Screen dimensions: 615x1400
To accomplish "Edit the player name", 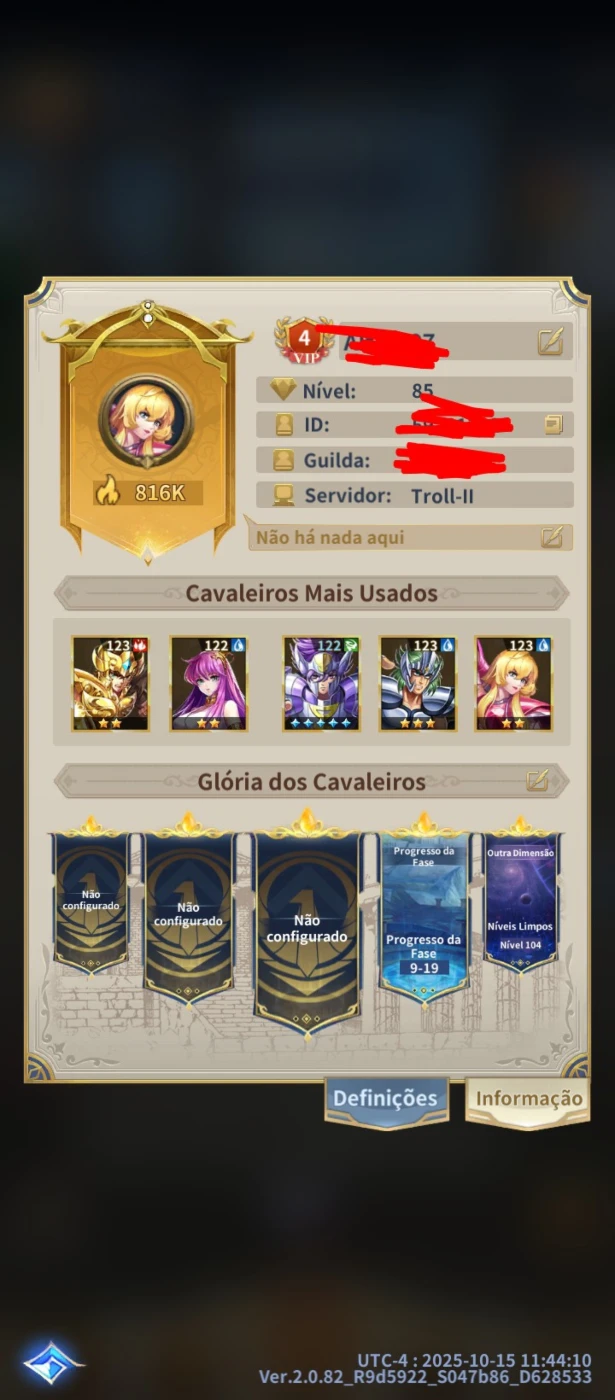I will coord(550,341).
